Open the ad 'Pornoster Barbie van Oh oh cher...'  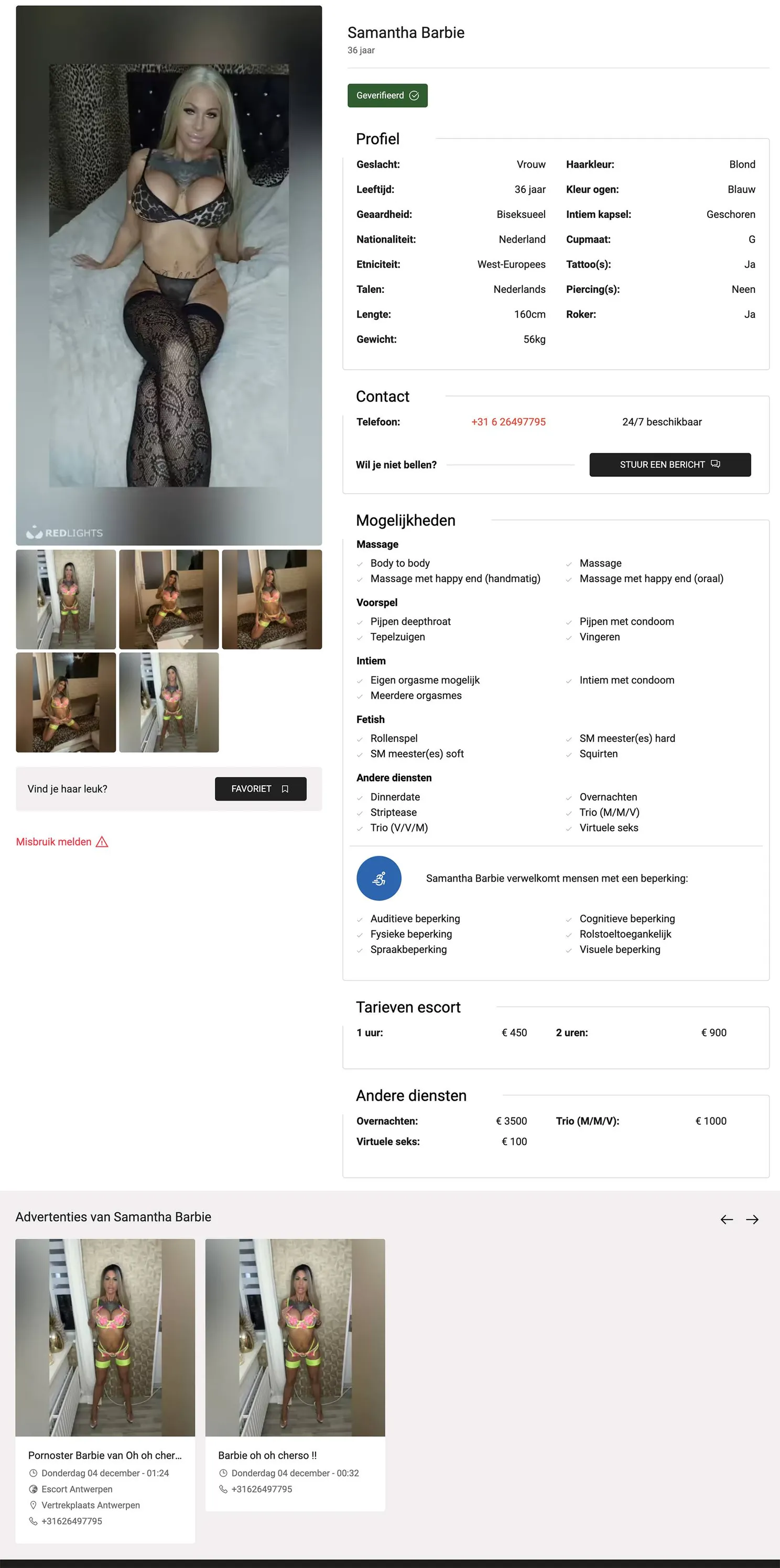click(105, 1455)
